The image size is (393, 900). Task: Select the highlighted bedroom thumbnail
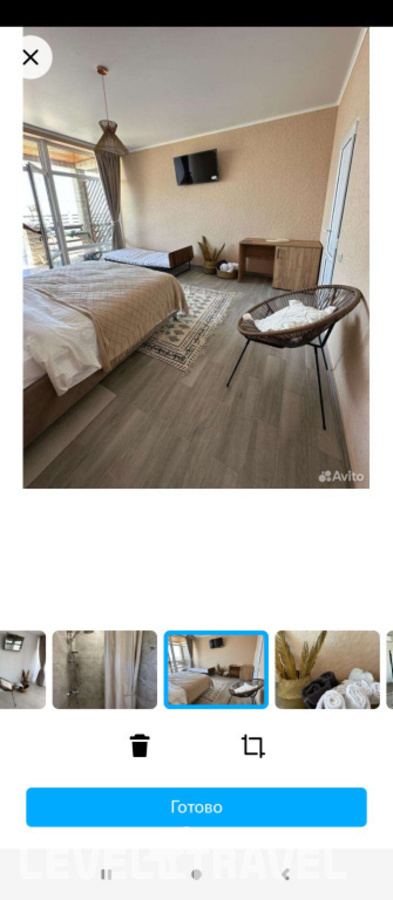216,669
